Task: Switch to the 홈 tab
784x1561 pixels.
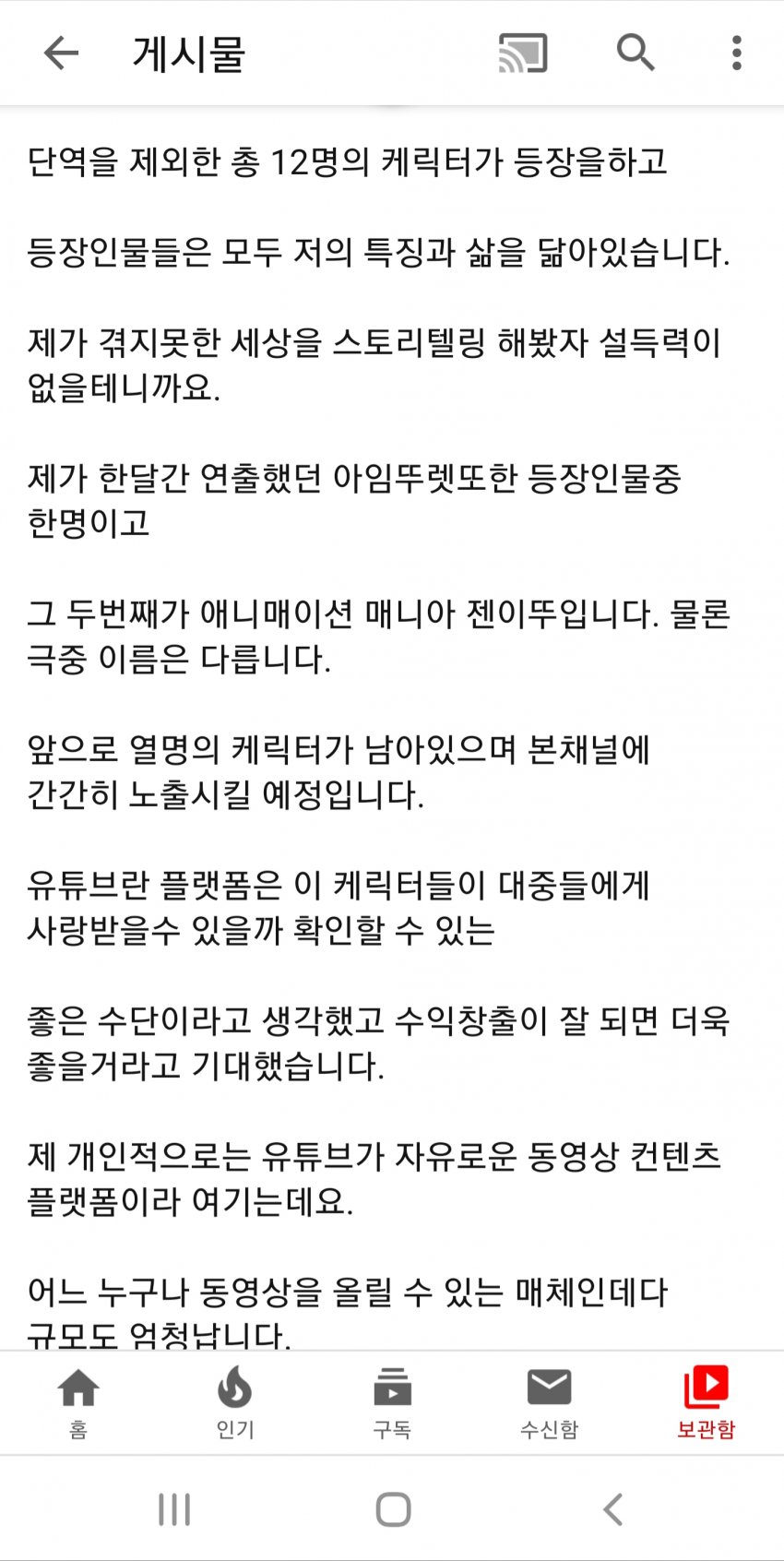Action: (78, 1402)
